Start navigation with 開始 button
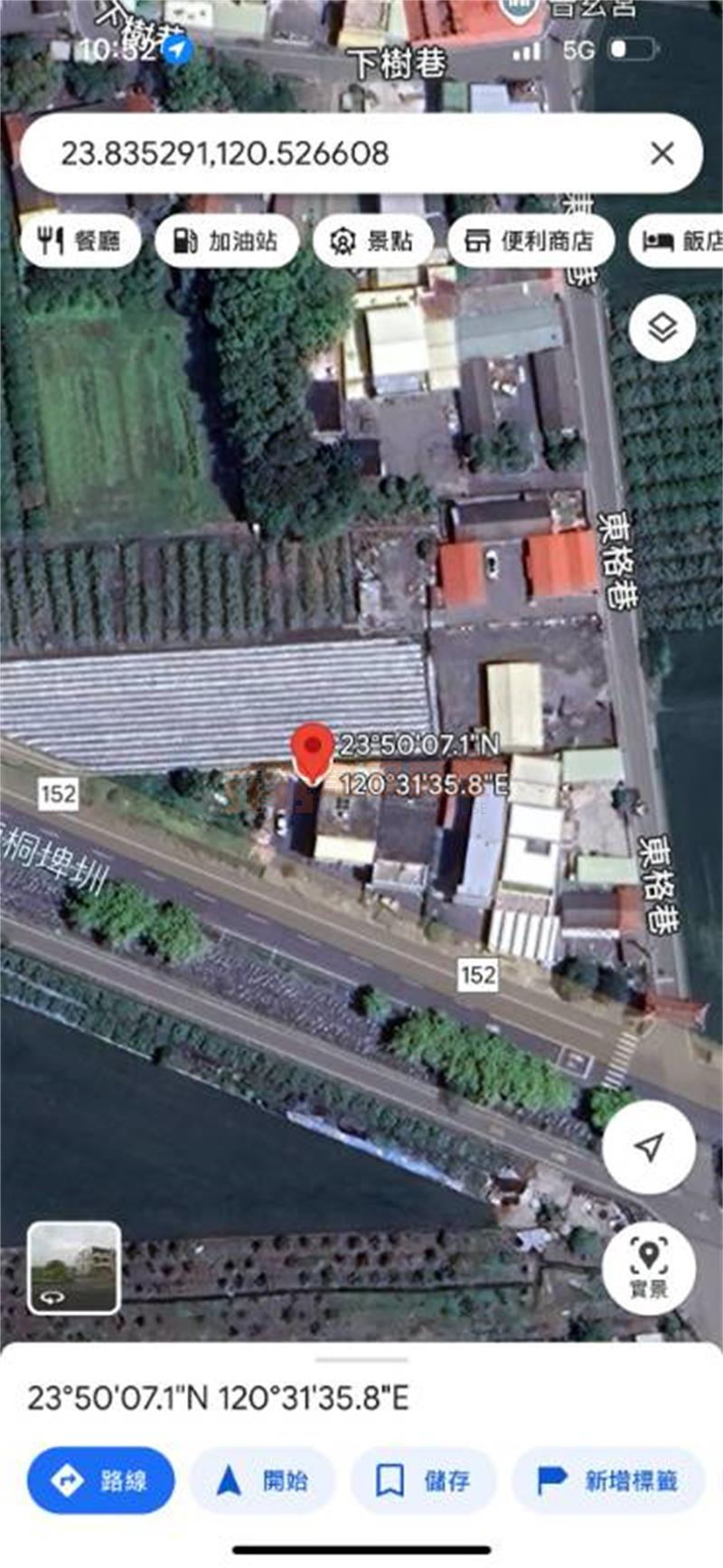This screenshot has height=1568, width=723. tap(262, 1480)
